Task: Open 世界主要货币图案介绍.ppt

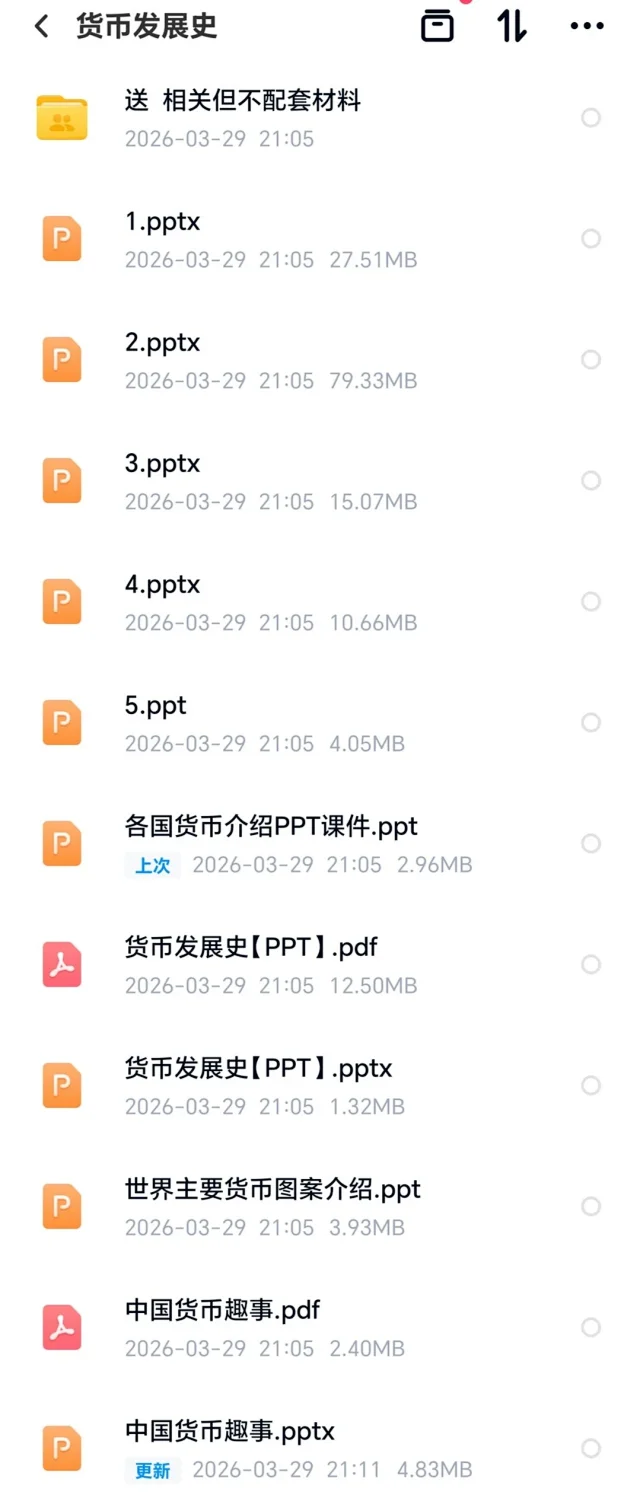Action: tap(272, 1190)
